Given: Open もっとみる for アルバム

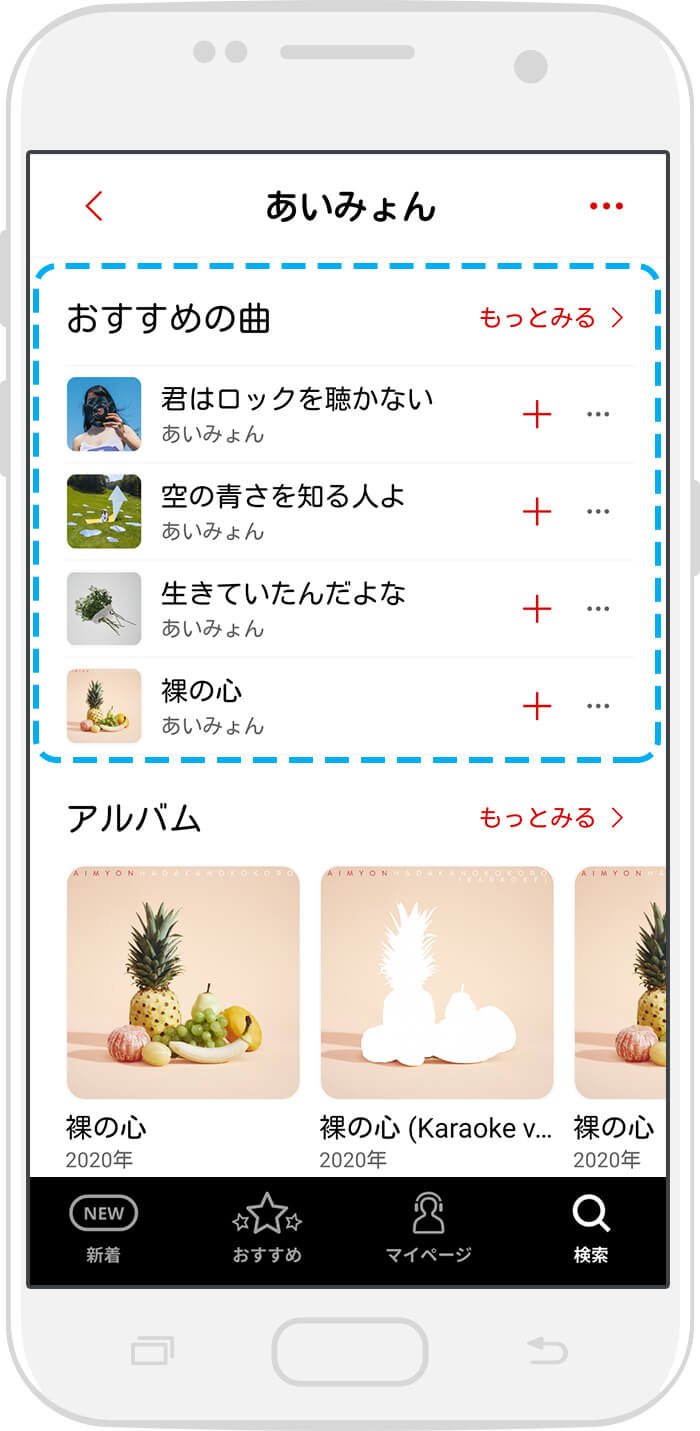Looking at the screenshot, I should click(x=552, y=817).
